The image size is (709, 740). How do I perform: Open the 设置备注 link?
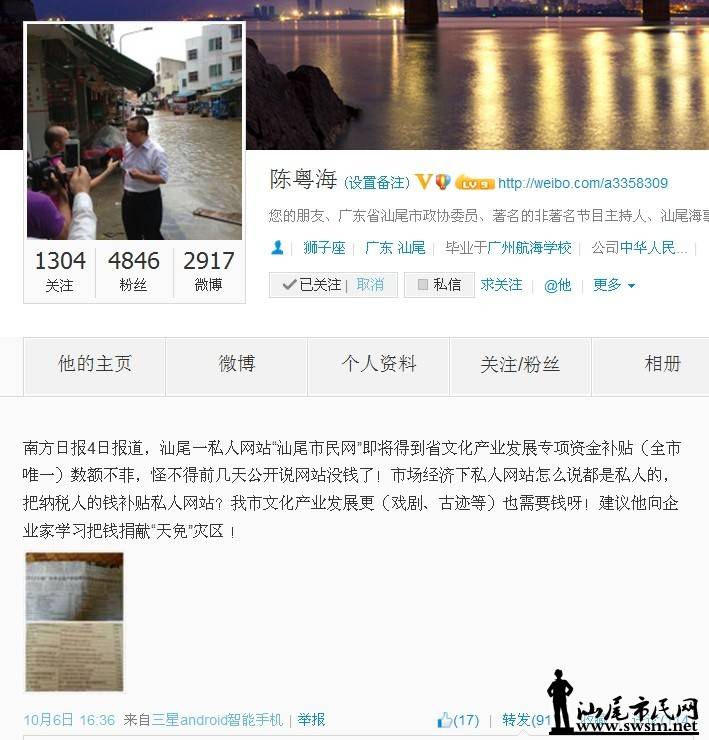pyautogui.click(x=376, y=183)
